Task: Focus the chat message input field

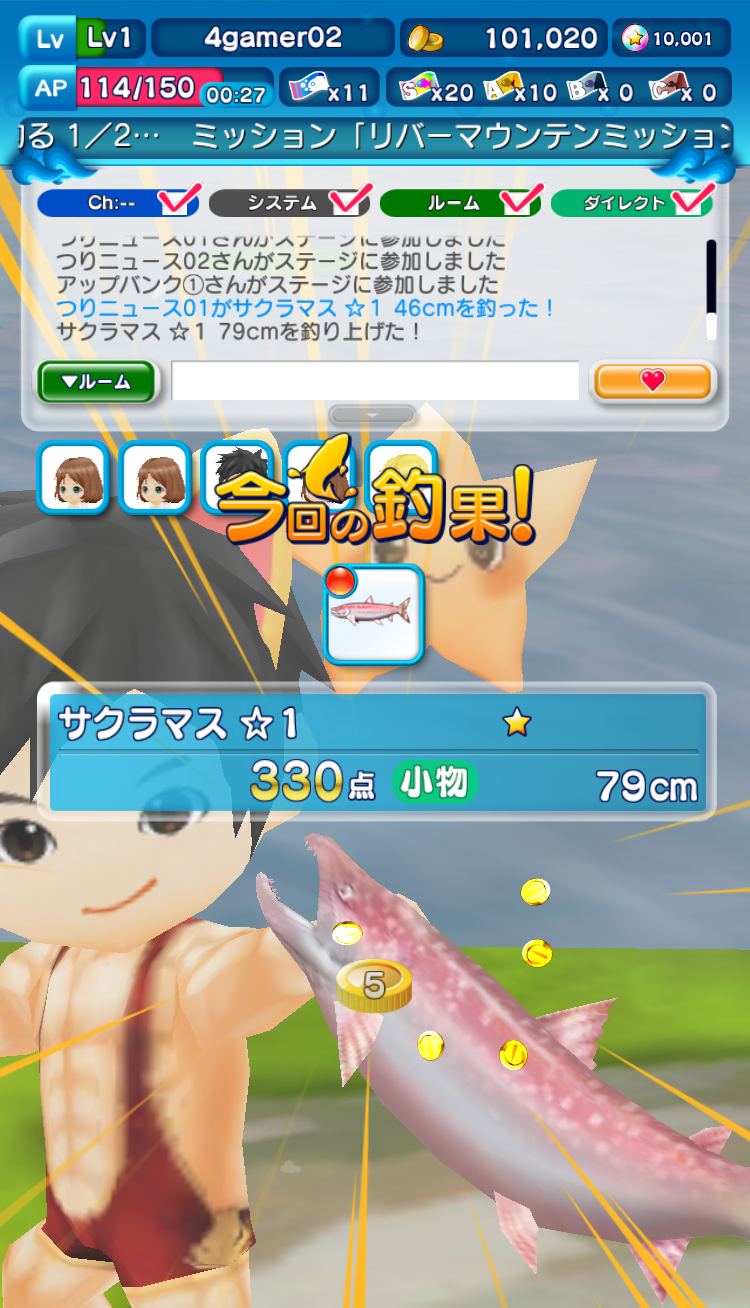Action: (x=375, y=381)
